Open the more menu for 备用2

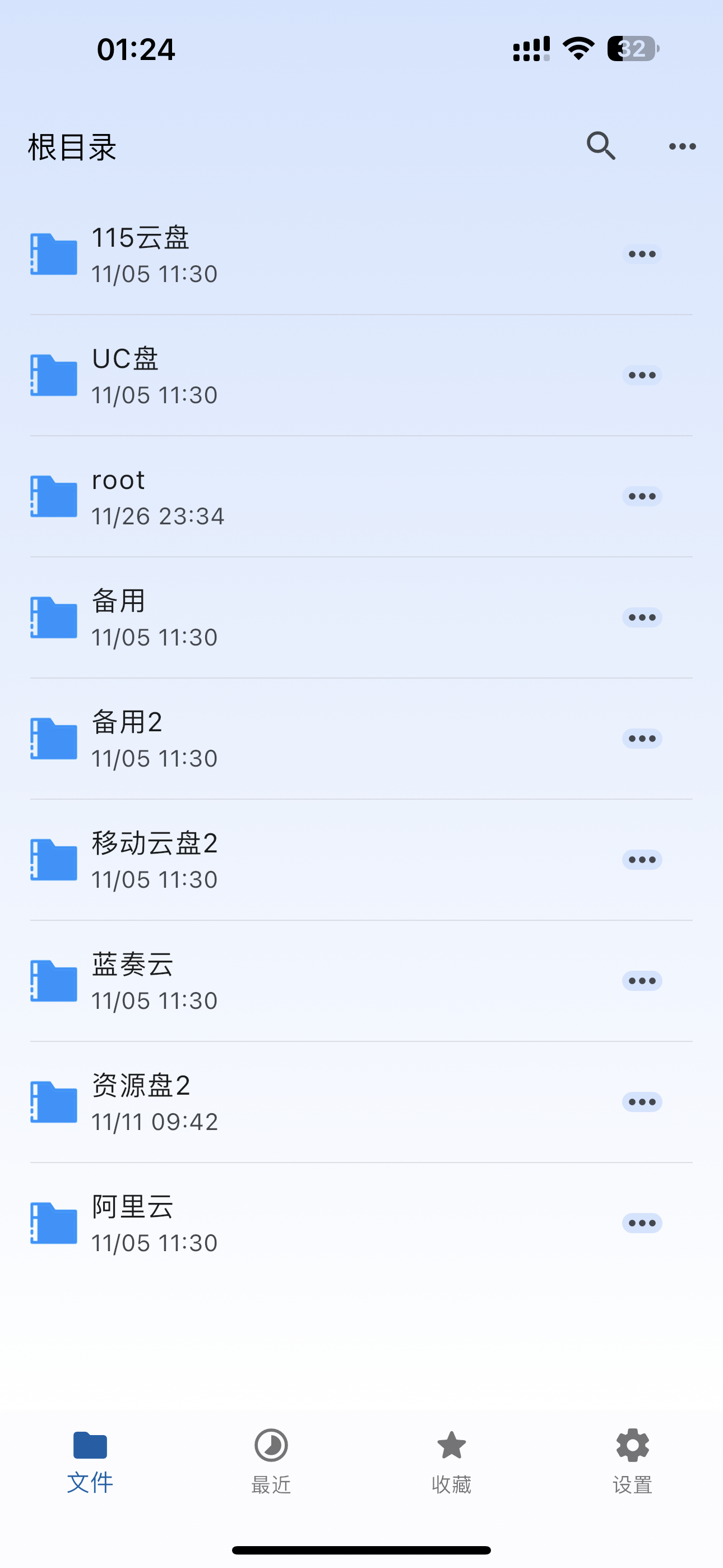642,738
